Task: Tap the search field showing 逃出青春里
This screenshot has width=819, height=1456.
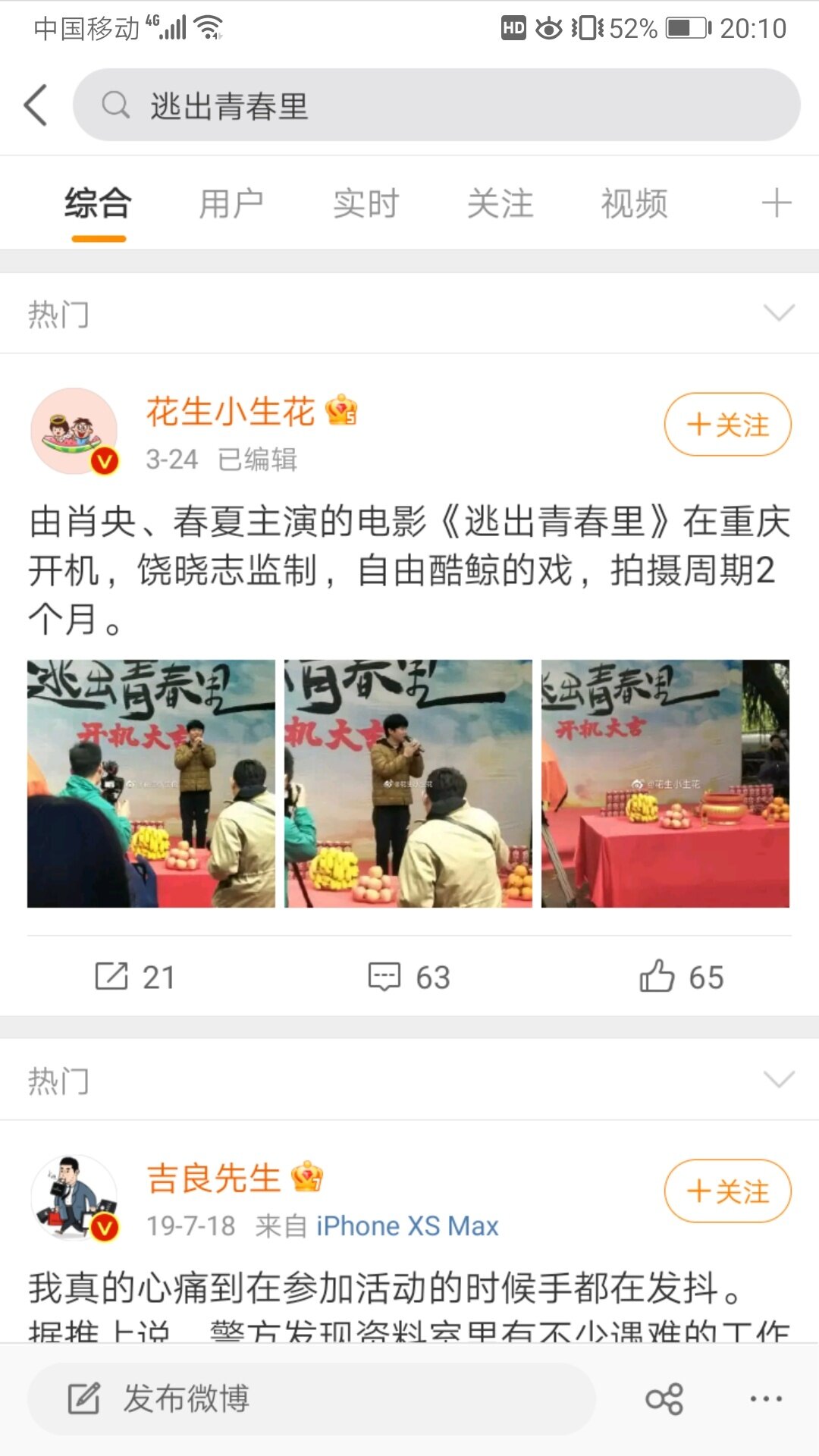Action: point(436,105)
